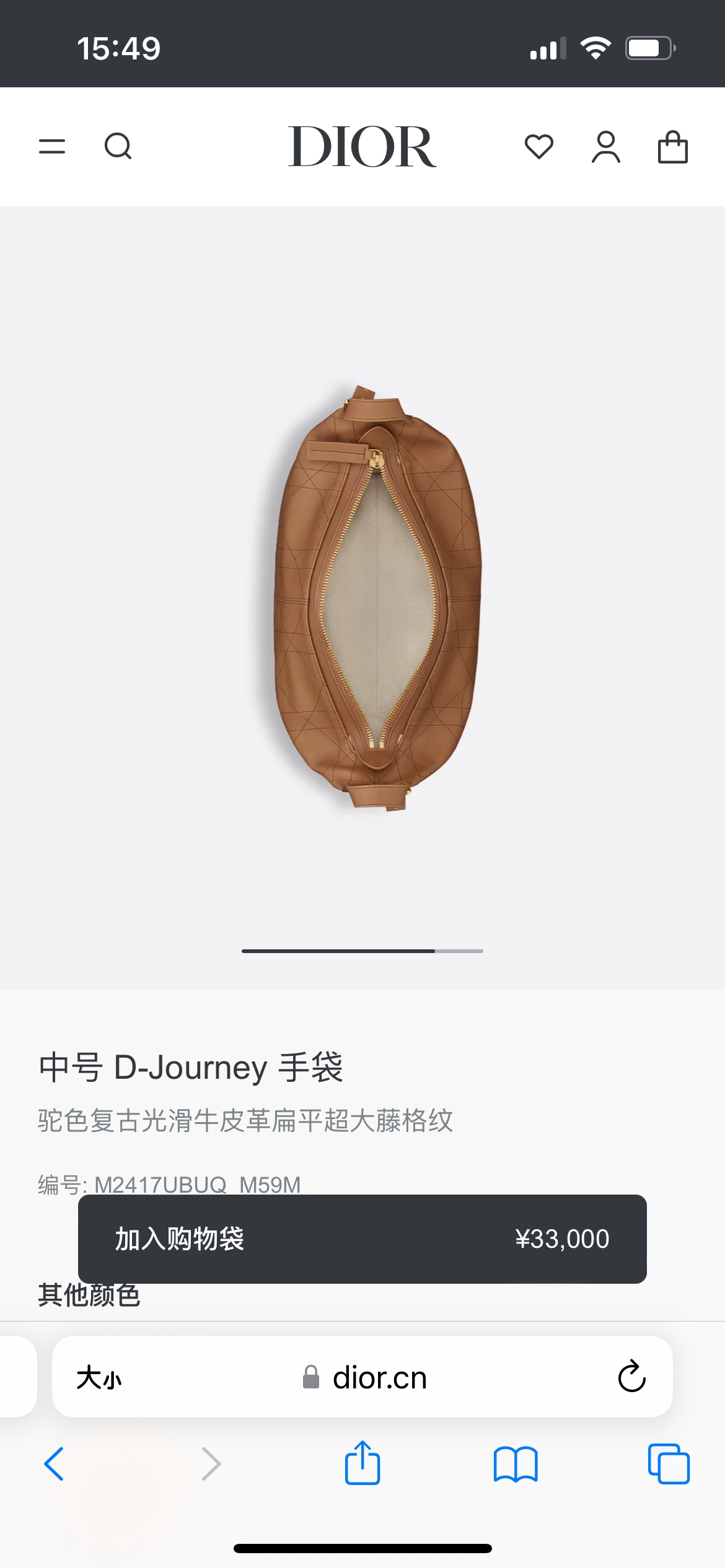725x1568 pixels.
Task: Open the shopping bag icon
Action: pyautogui.click(x=672, y=147)
